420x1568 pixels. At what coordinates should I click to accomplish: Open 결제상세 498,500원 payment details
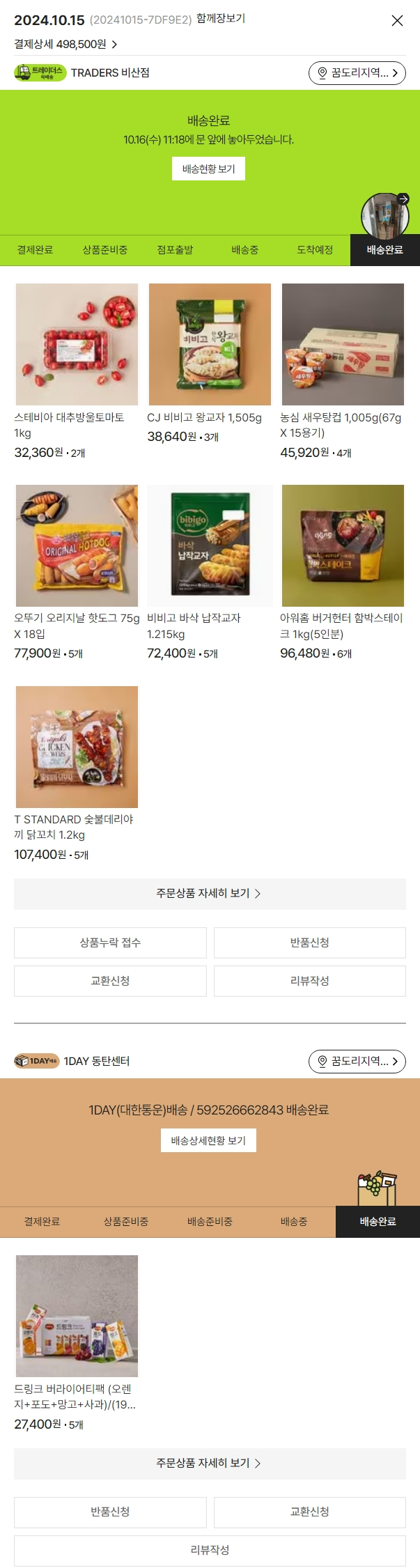point(65,44)
